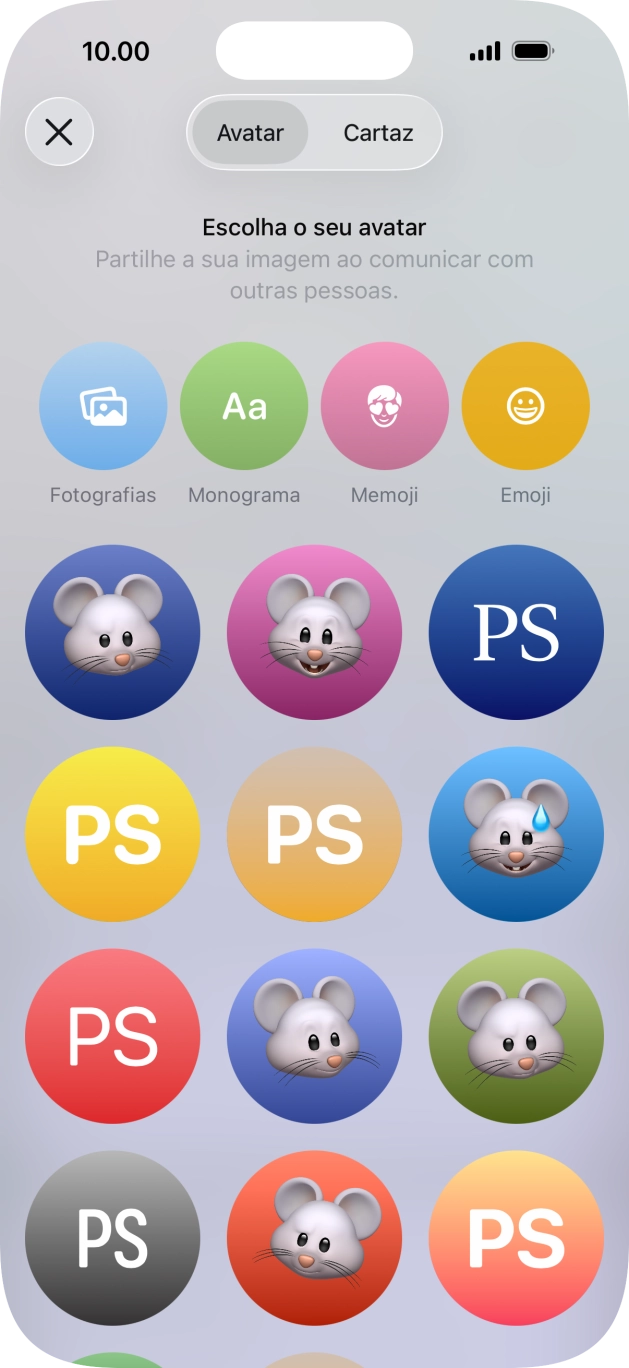
Task: Choose the gray PS monogram avatar
Action: click(x=112, y=1238)
